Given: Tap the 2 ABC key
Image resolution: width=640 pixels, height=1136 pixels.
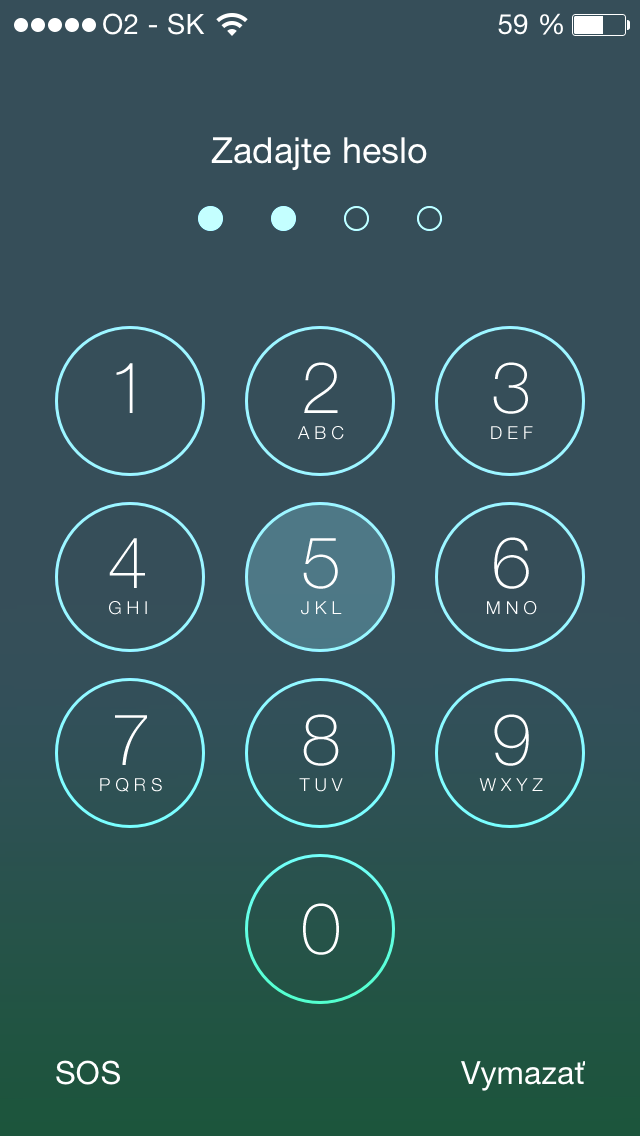Looking at the screenshot, I should (320, 401).
